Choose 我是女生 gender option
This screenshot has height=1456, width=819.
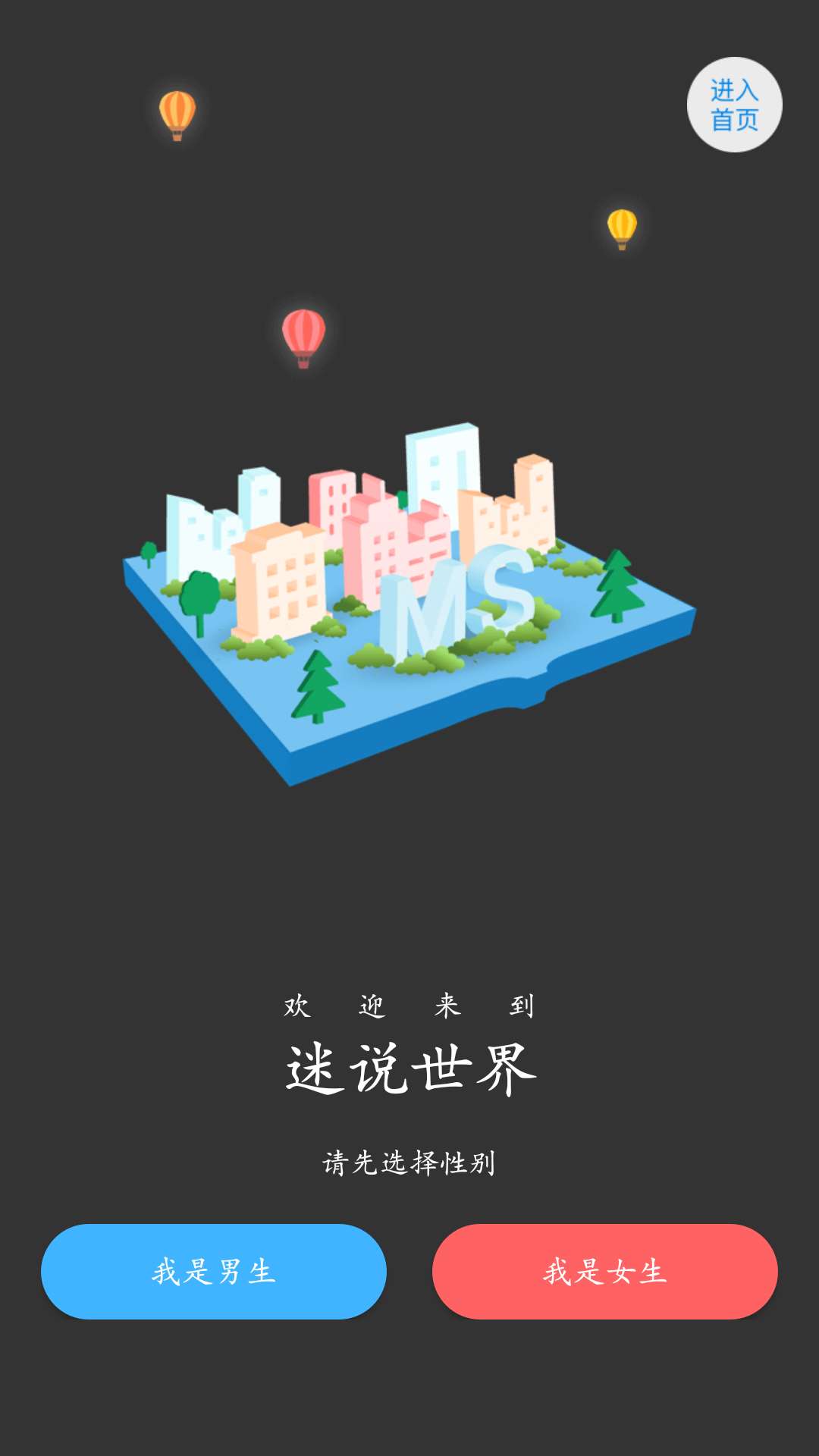click(604, 1272)
